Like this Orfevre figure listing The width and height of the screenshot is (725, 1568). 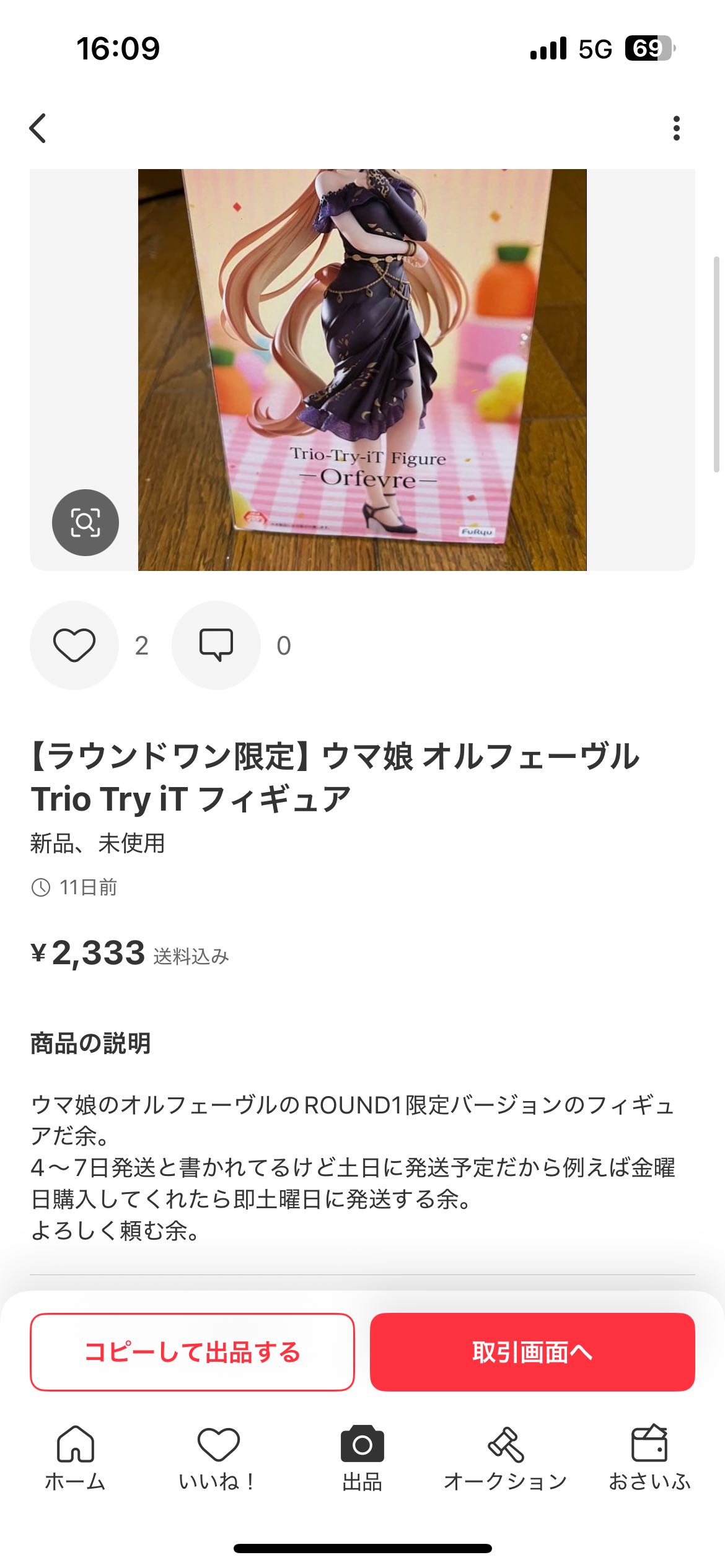(74, 645)
